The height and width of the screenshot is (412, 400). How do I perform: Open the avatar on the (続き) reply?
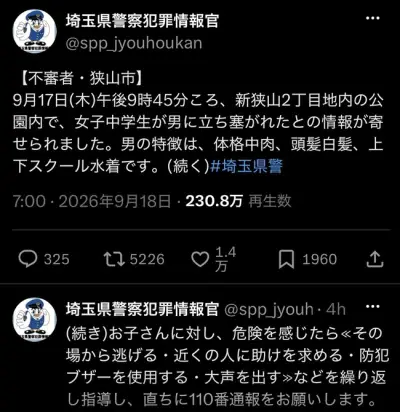pos(35,320)
